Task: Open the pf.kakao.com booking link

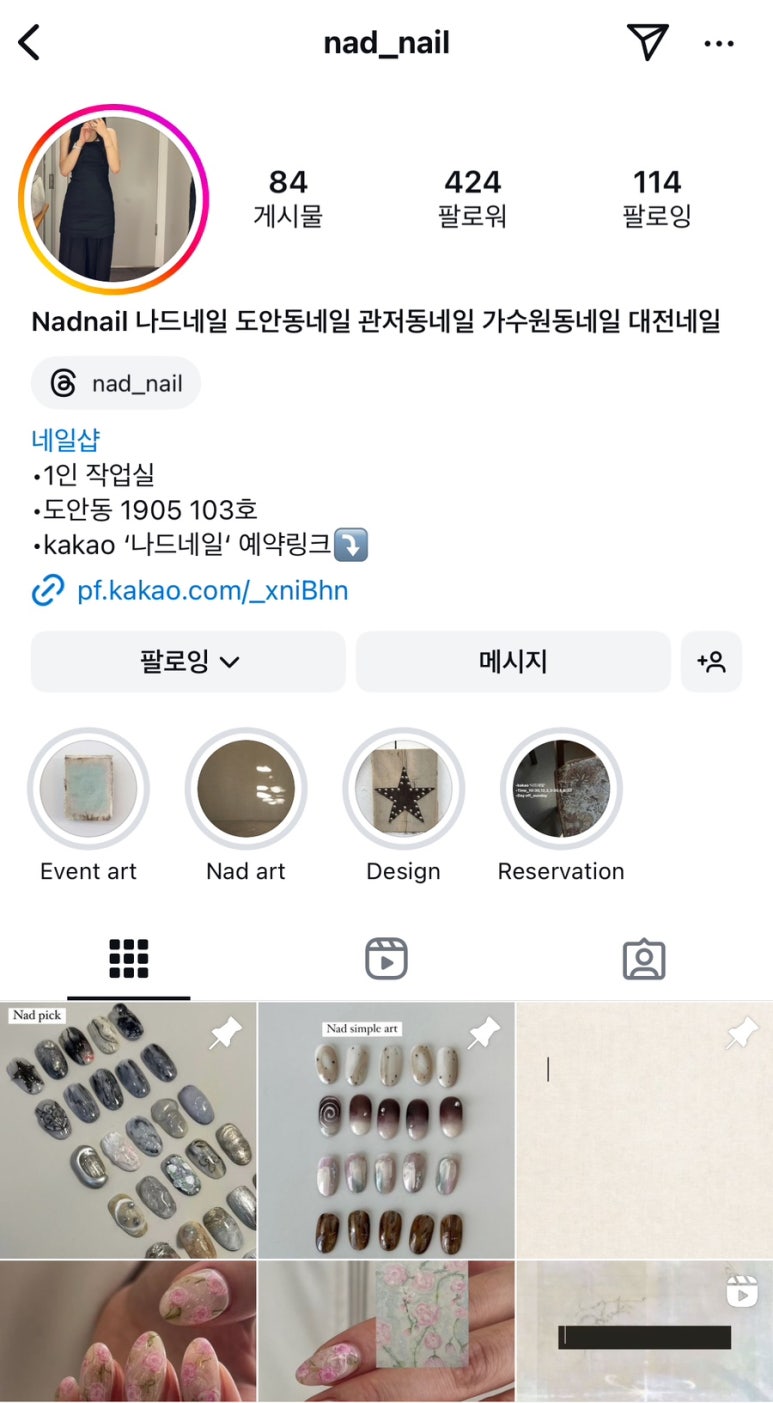Action: [x=212, y=590]
